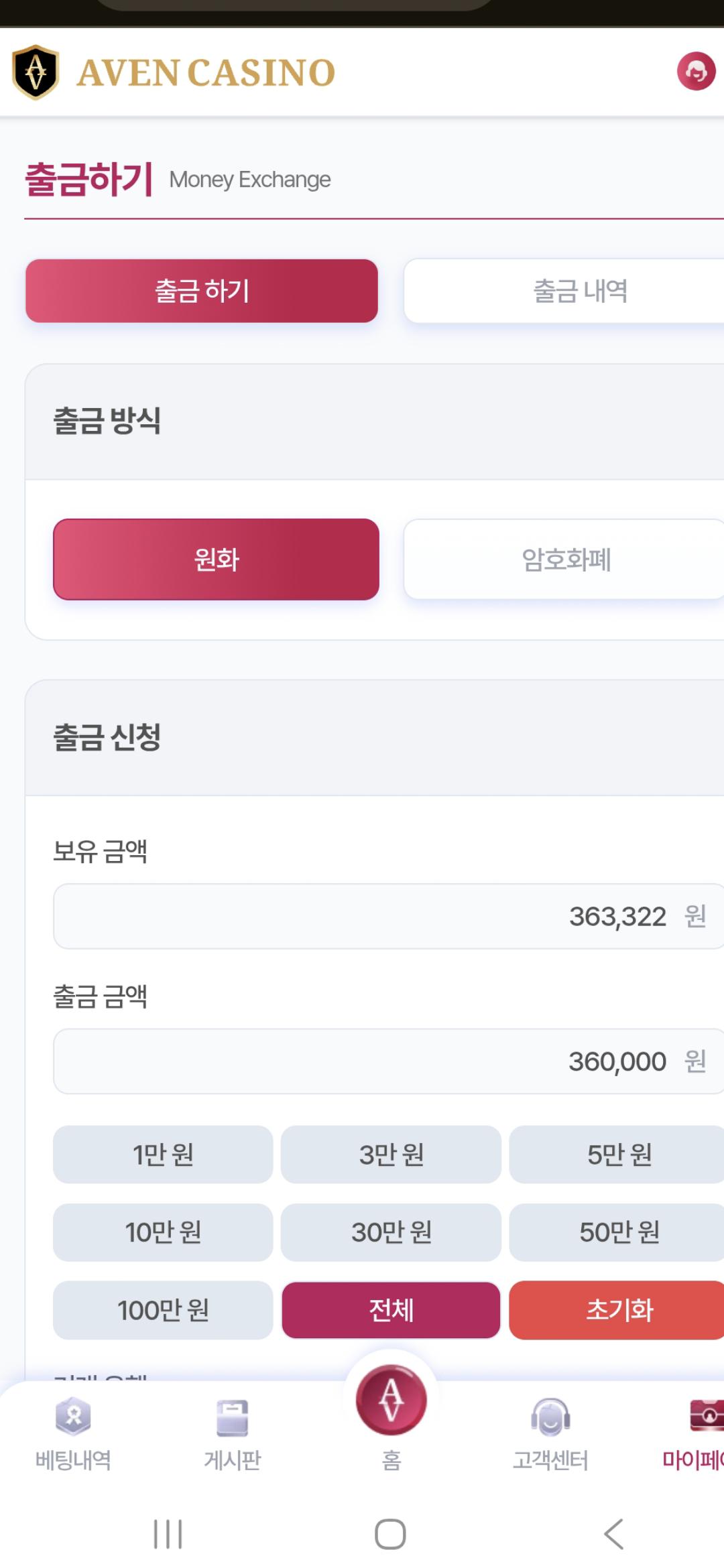Tap the system back button
Screen dimensions: 724x1568
click(x=614, y=1533)
